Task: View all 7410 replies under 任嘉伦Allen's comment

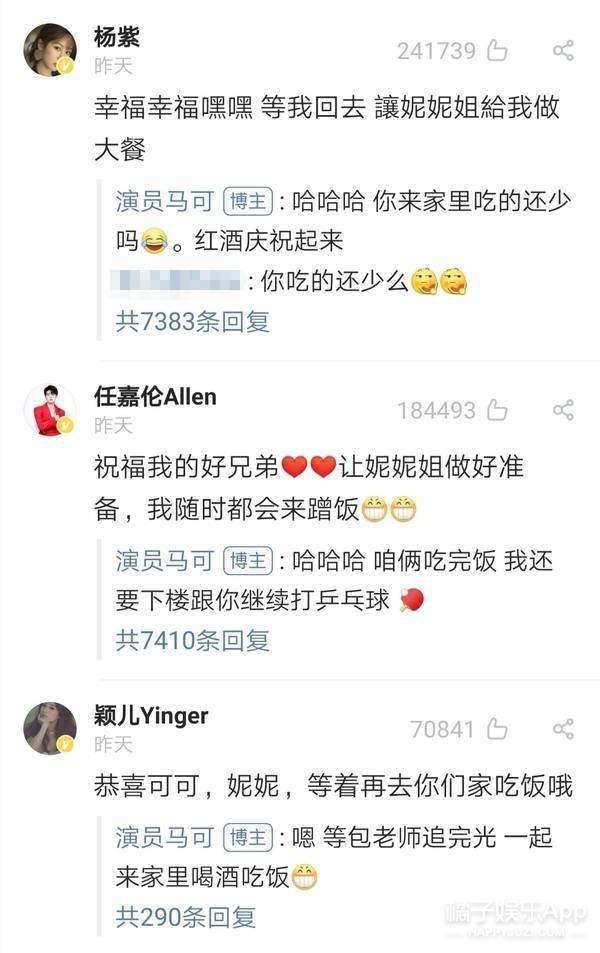Action: (x=193, y=639)
